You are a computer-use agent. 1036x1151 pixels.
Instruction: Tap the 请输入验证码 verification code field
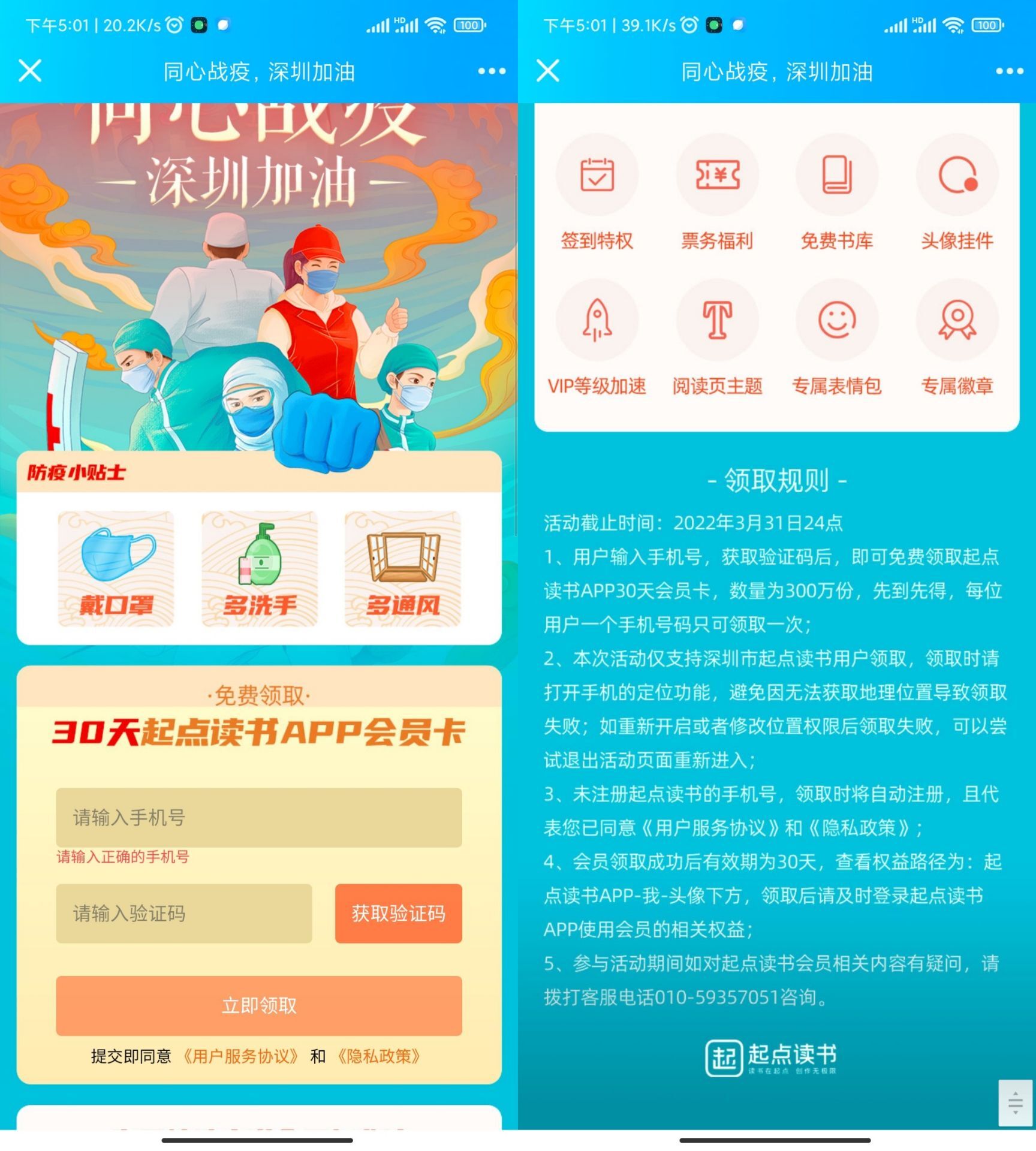tap(183, 913)
